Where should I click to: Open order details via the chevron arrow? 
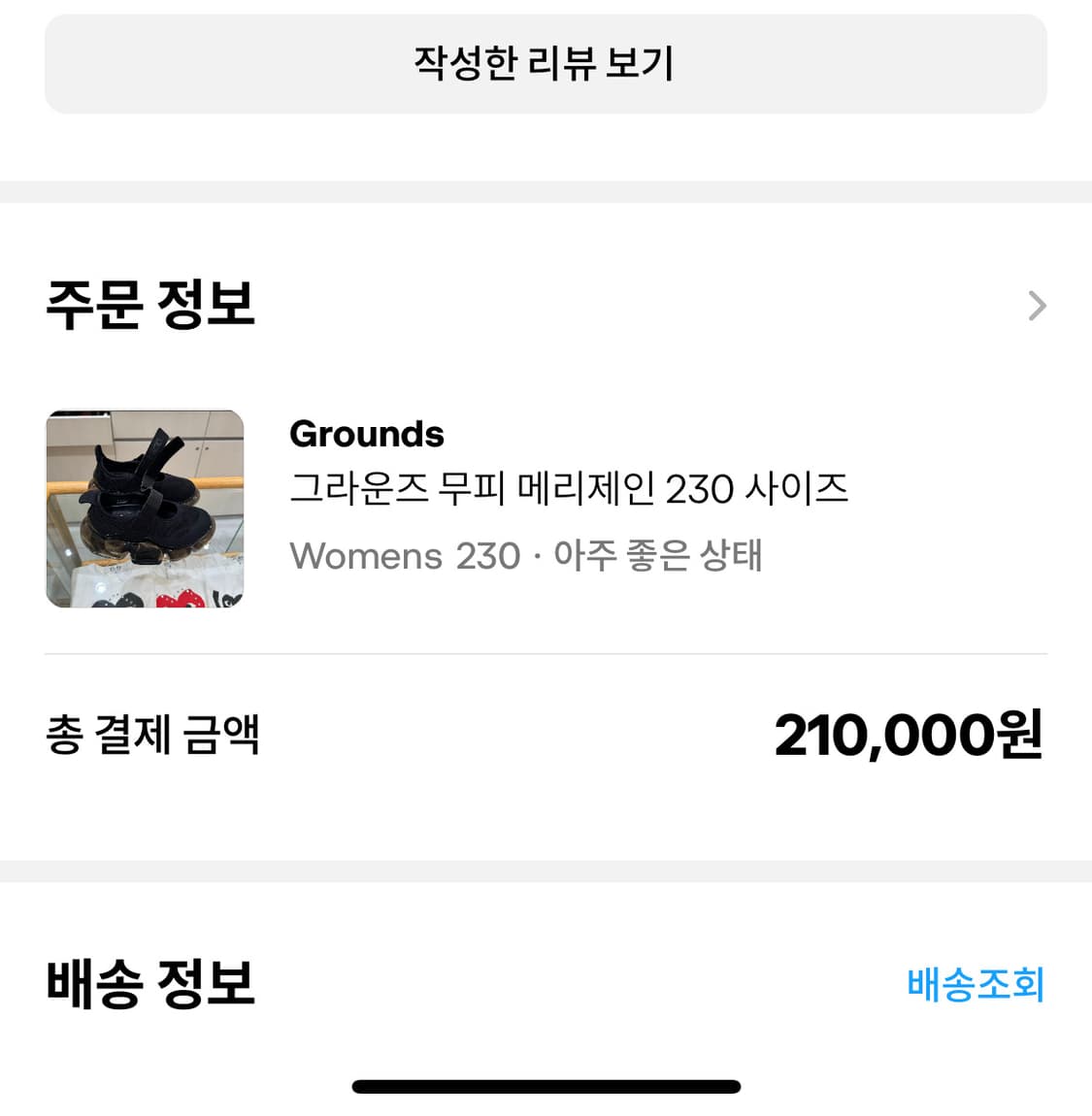(x=1037, y=306)
